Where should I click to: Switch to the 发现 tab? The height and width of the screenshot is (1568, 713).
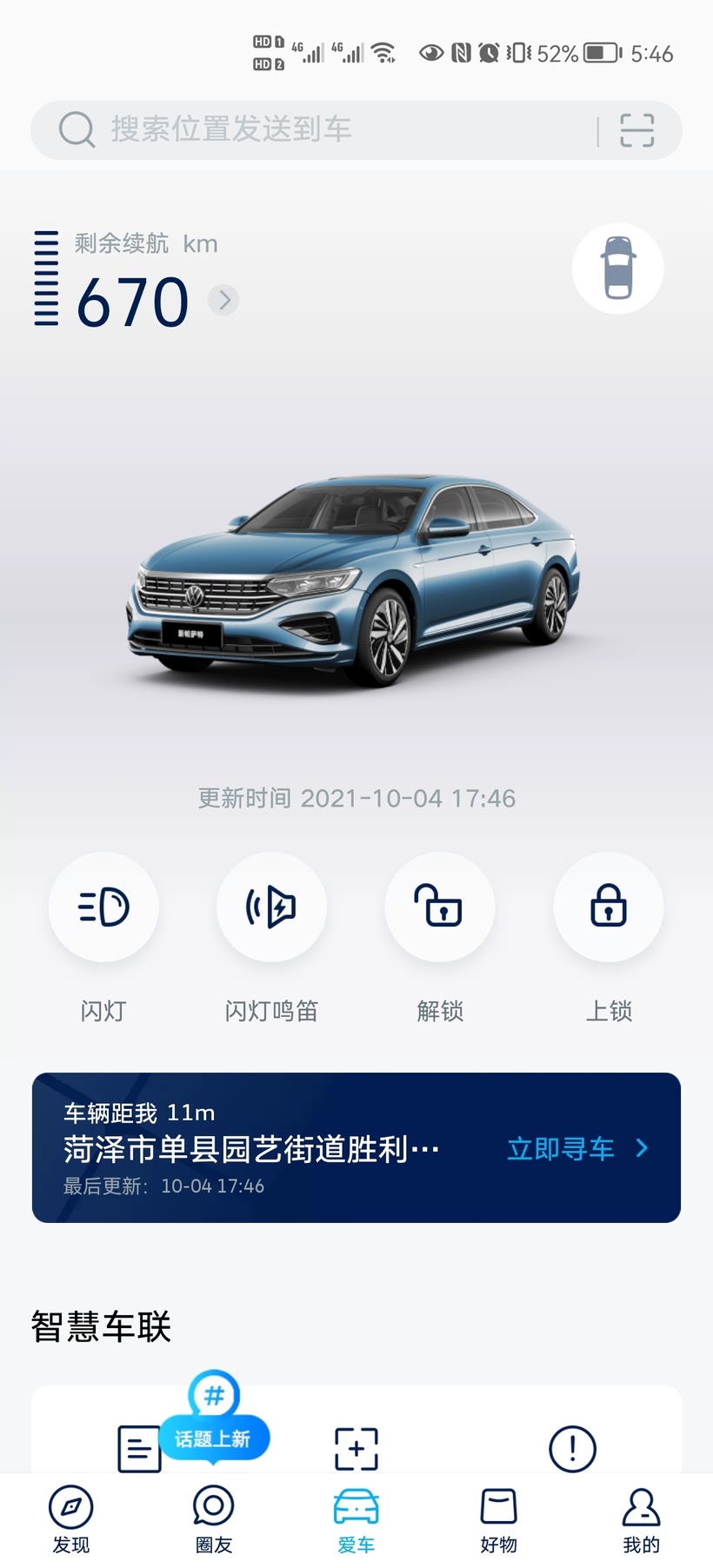pos(71,1519)
